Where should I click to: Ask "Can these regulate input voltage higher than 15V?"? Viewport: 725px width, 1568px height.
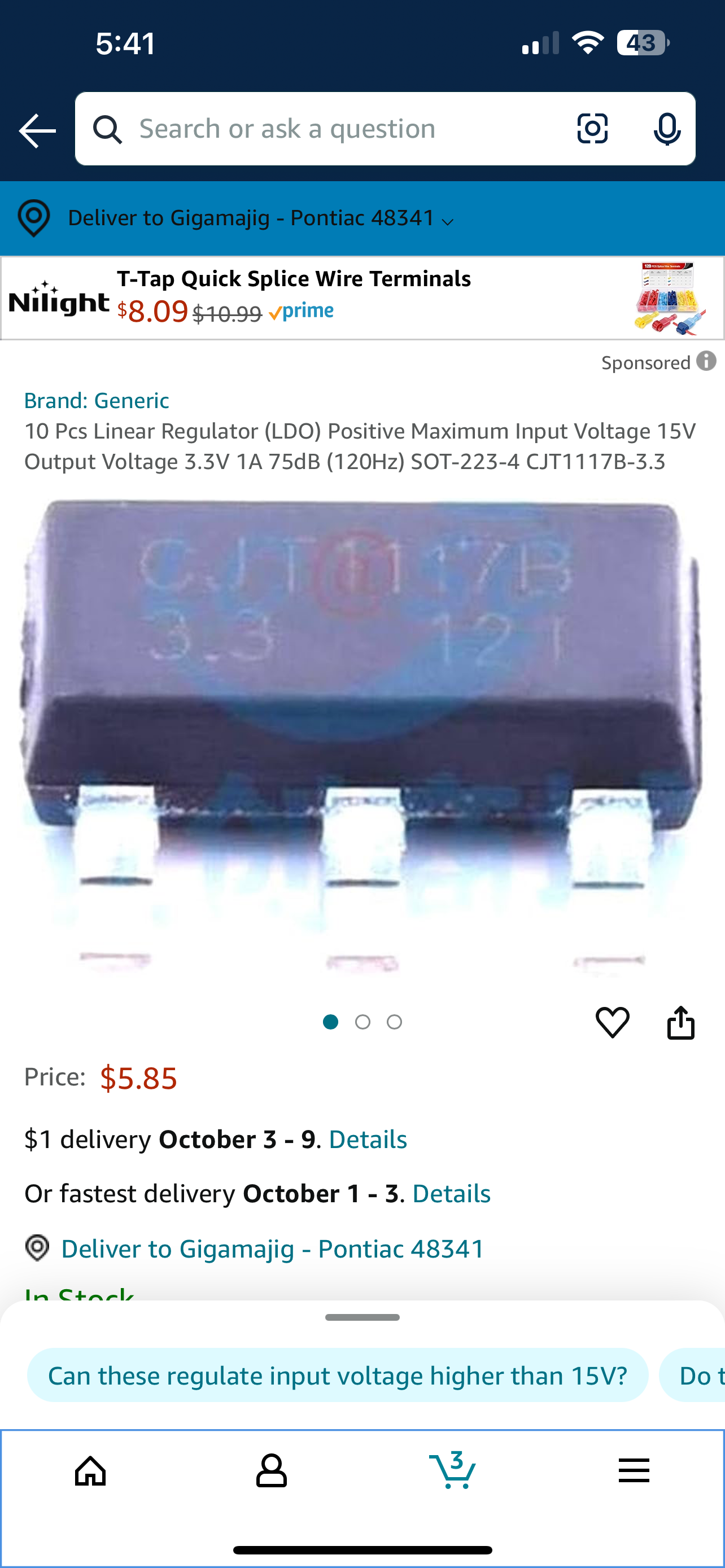pos(337,1376)
